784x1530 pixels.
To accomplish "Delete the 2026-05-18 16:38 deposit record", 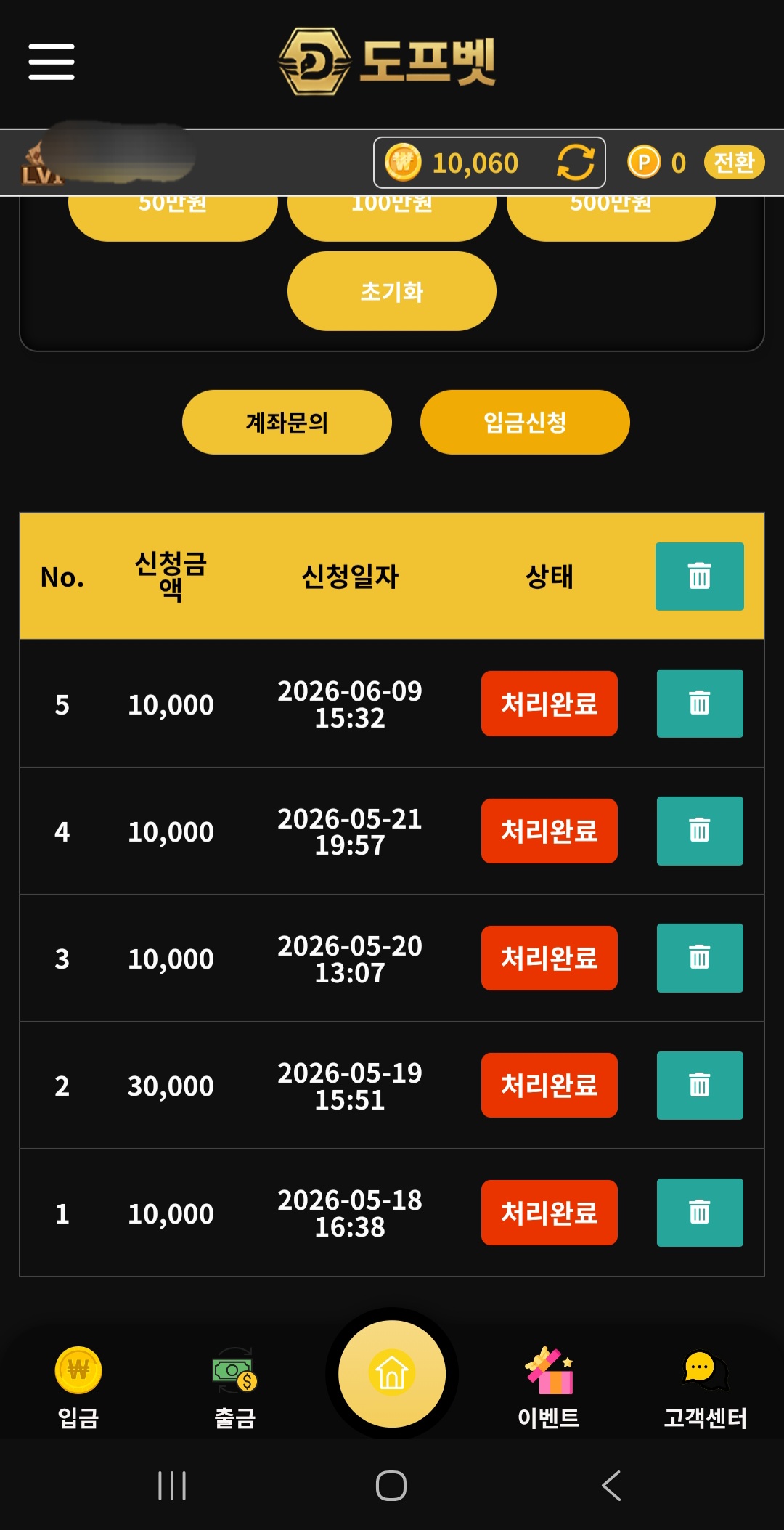I will point(700,1213).
